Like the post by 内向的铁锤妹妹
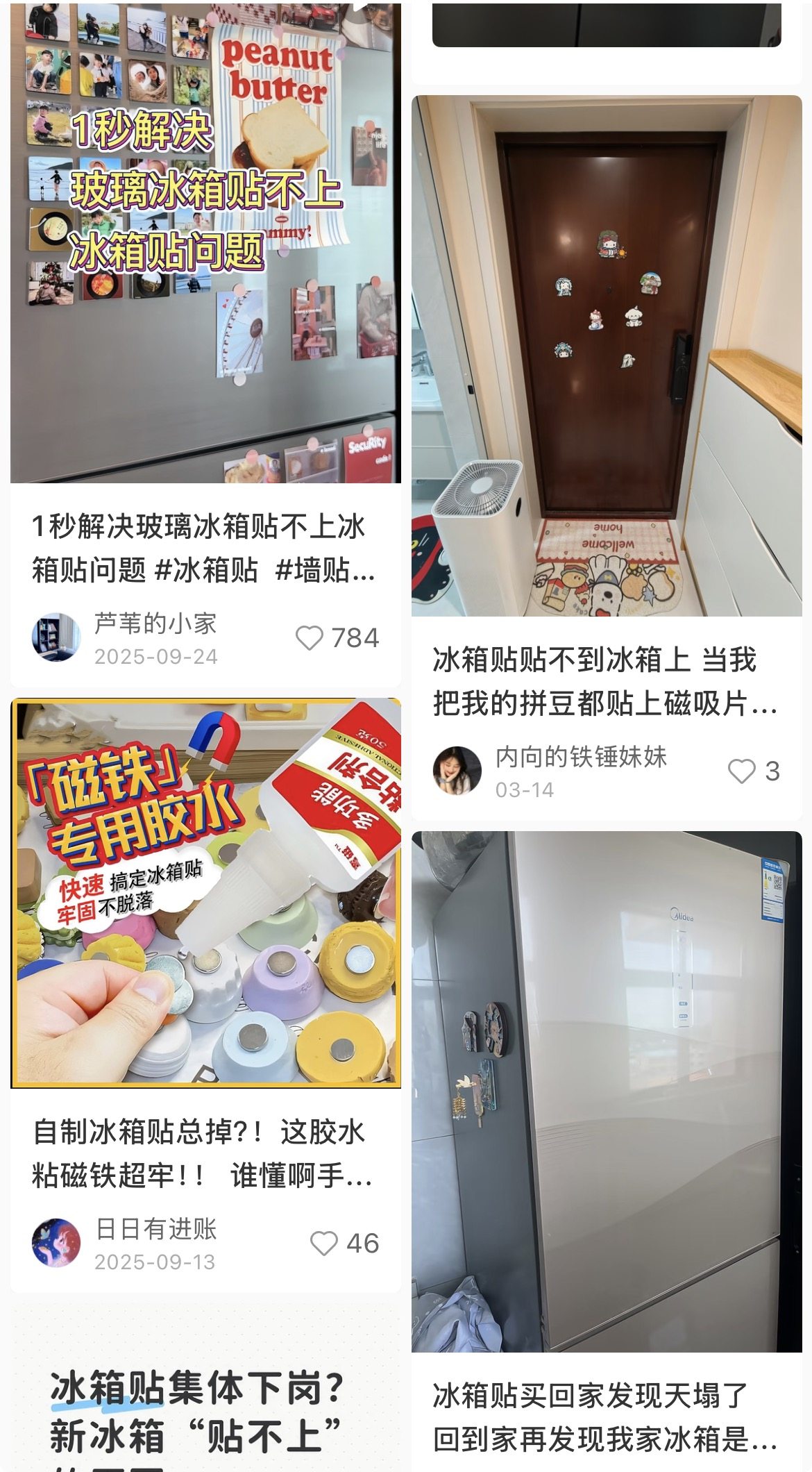 click(x=741, y=771)
